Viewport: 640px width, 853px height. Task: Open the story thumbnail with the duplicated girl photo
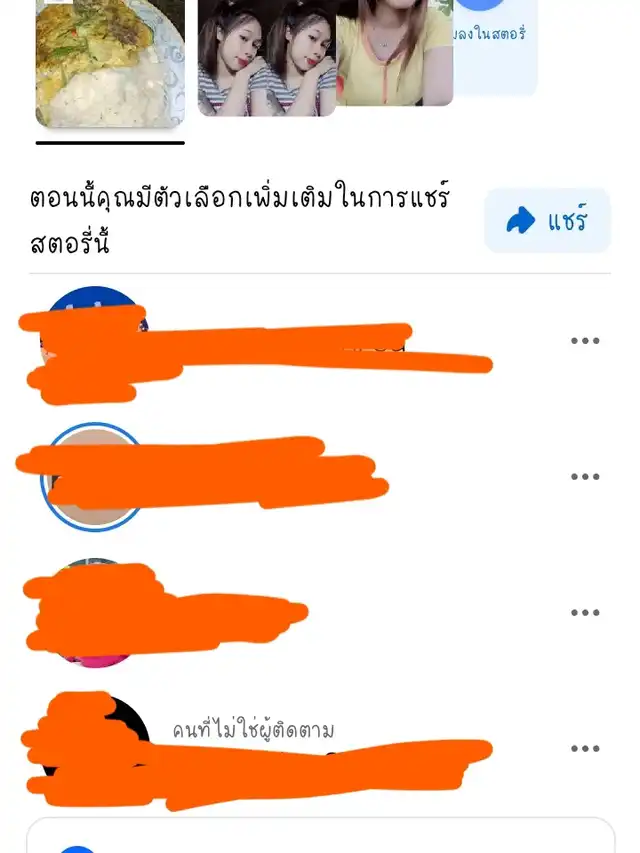266,58
